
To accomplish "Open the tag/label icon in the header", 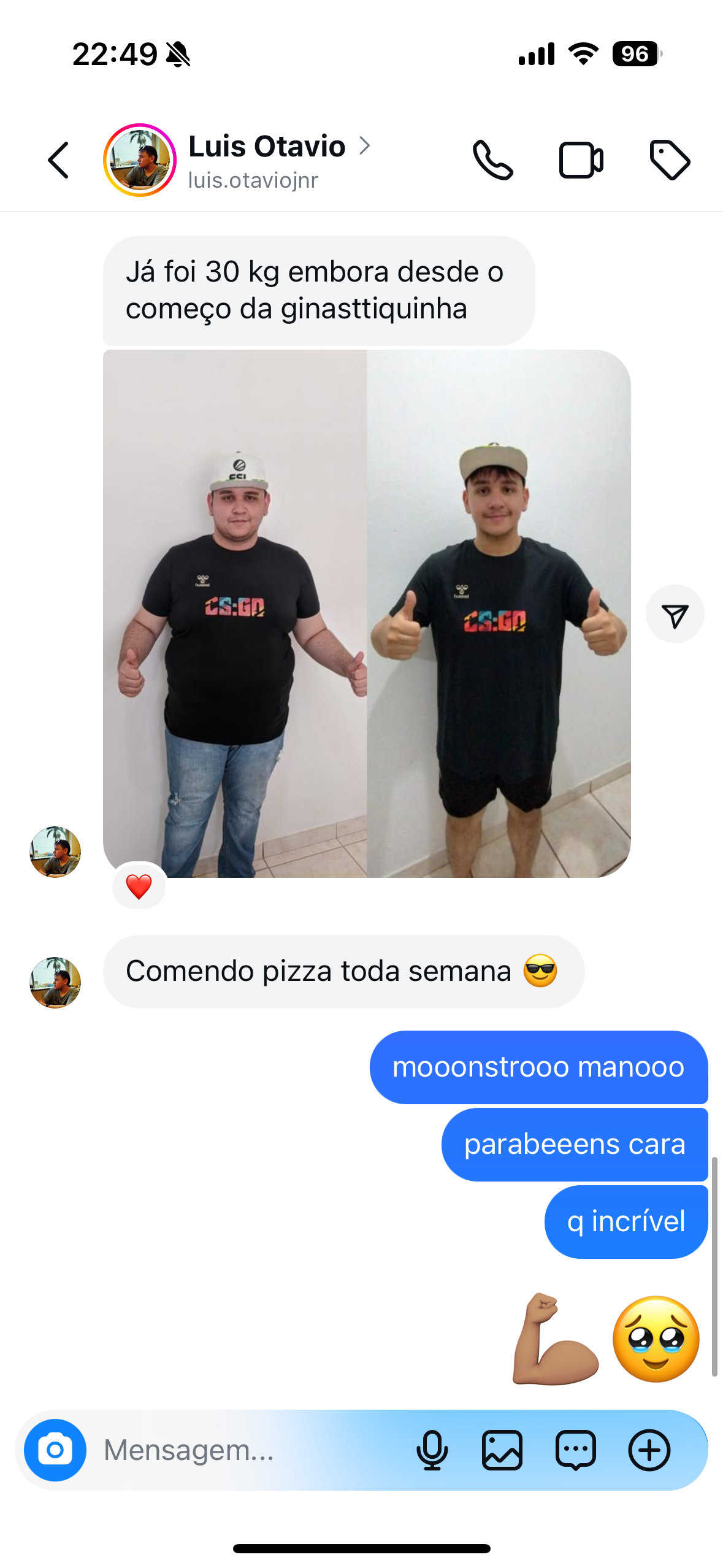I will click(670, 161).
